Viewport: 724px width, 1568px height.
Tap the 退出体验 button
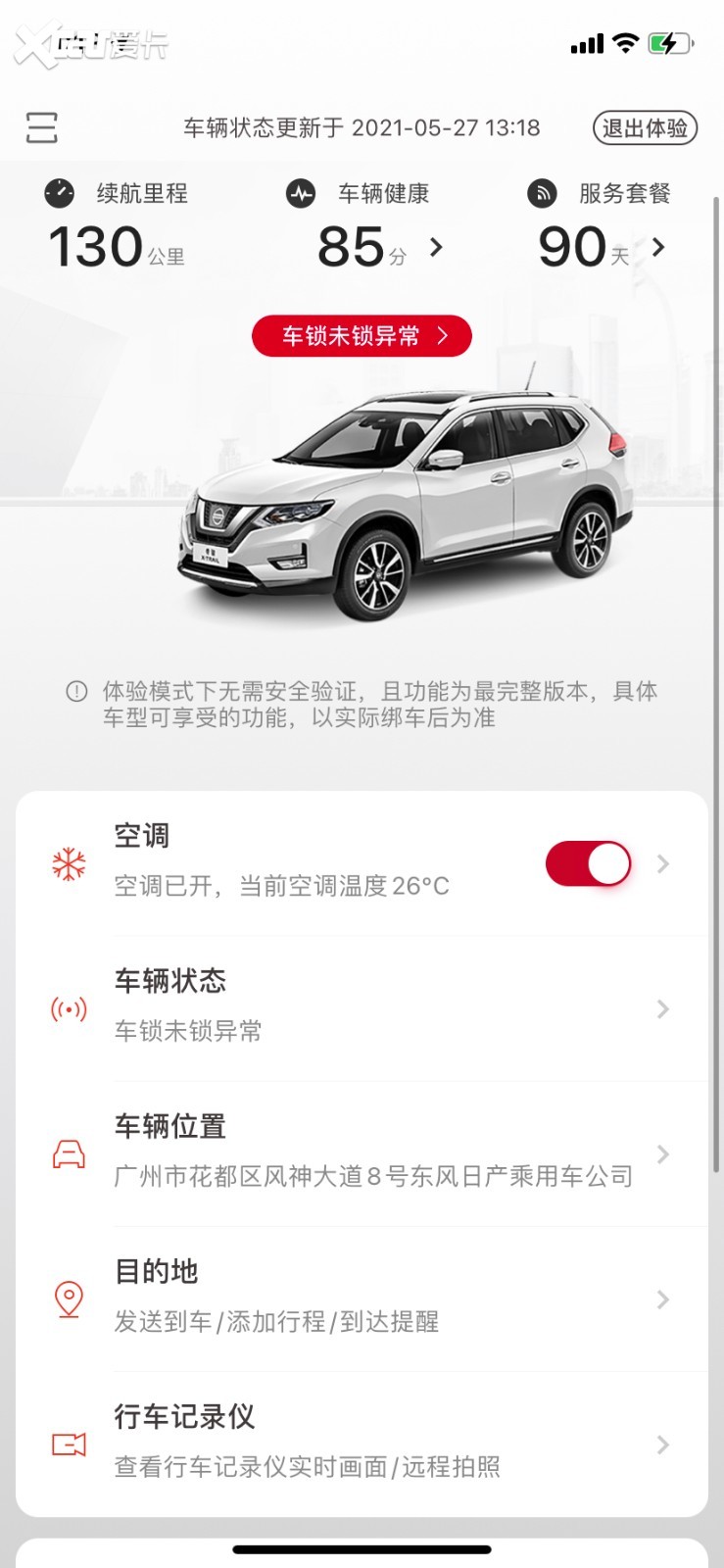click(x=644, y=128)
